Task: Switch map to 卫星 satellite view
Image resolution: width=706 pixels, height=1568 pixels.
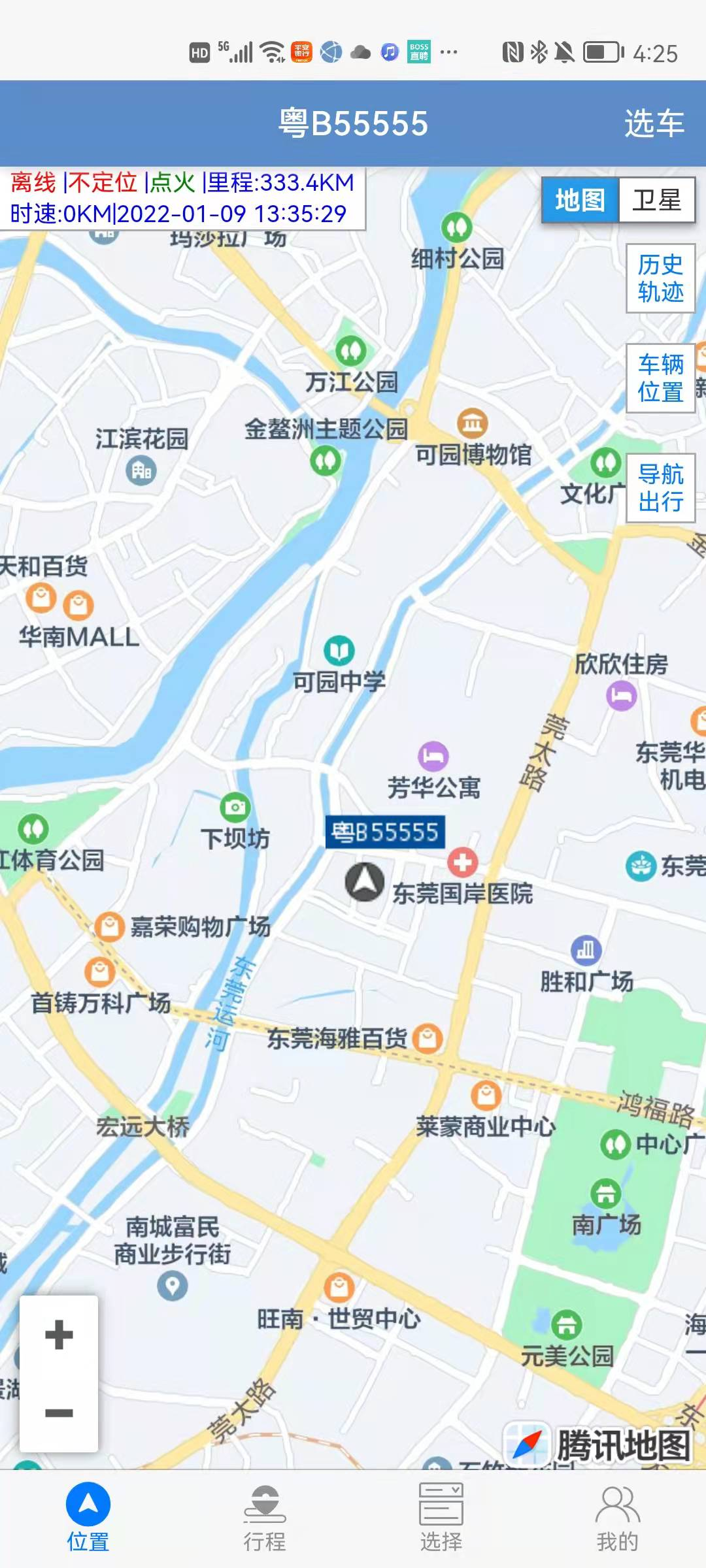Action: [659, 199]
